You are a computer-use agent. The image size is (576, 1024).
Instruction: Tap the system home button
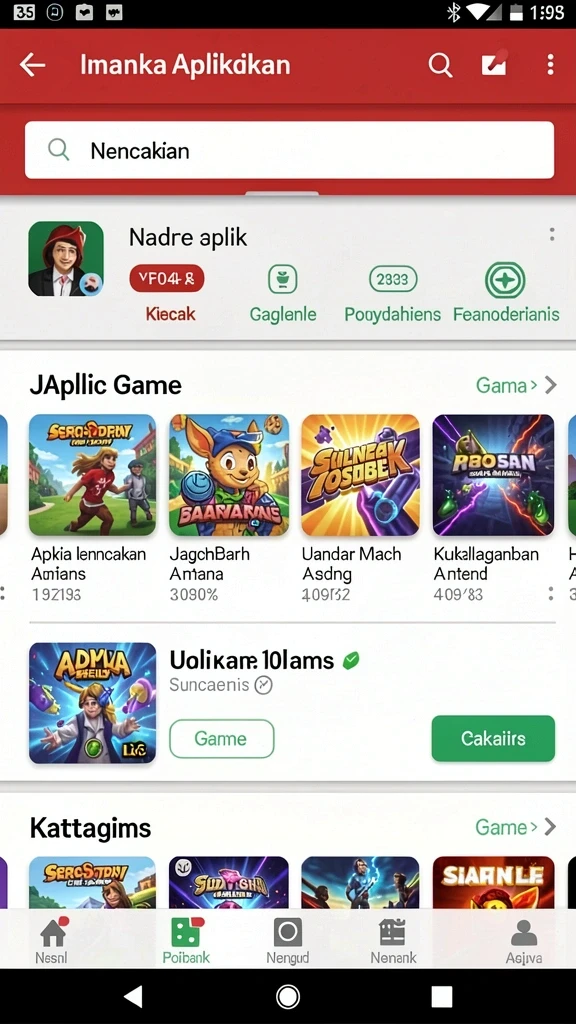[287, 997]
